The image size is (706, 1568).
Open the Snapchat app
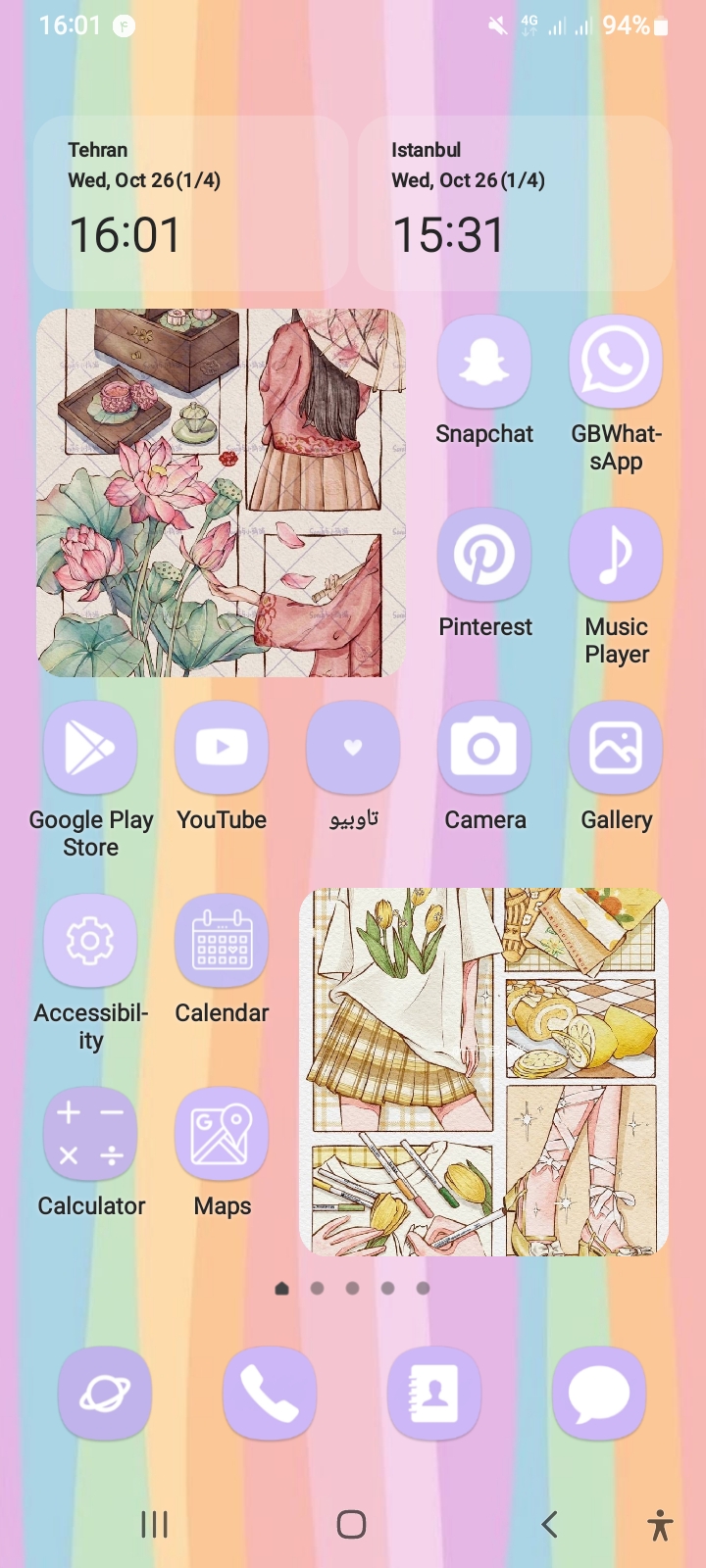(484, 362)
